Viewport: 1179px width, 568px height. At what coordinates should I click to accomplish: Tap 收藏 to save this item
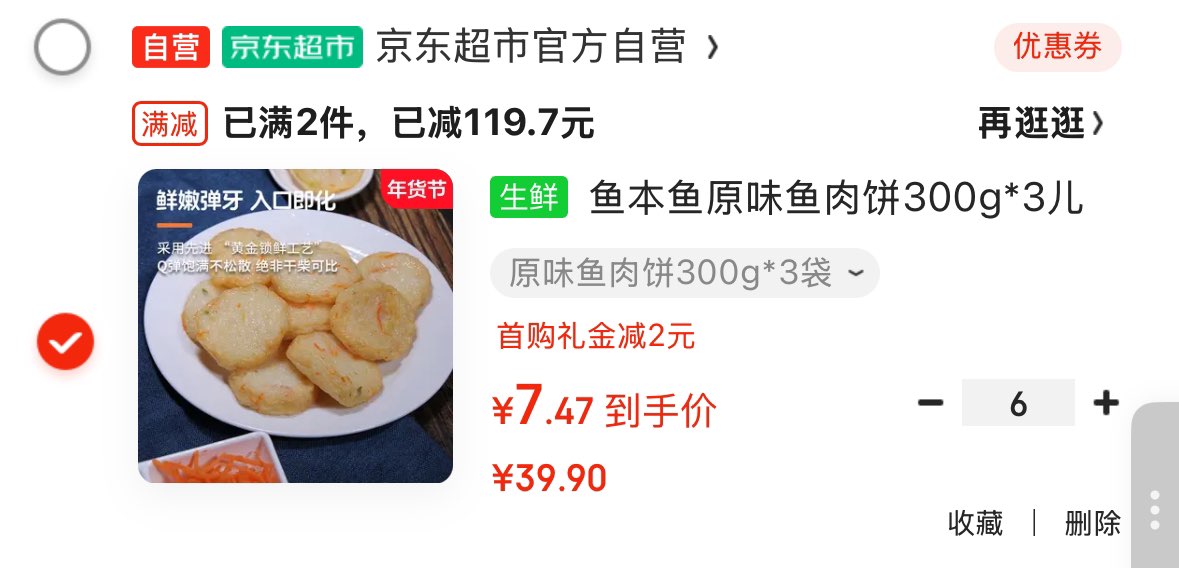[975, 523]
